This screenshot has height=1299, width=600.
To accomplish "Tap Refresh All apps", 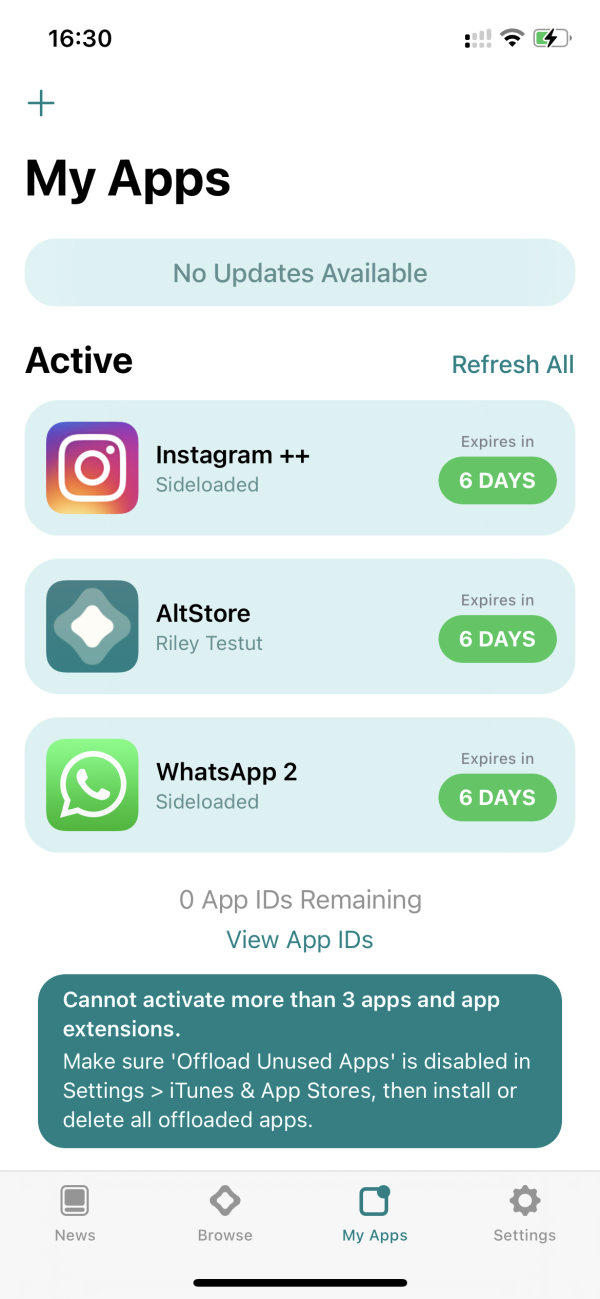I will tap(512, 365).
